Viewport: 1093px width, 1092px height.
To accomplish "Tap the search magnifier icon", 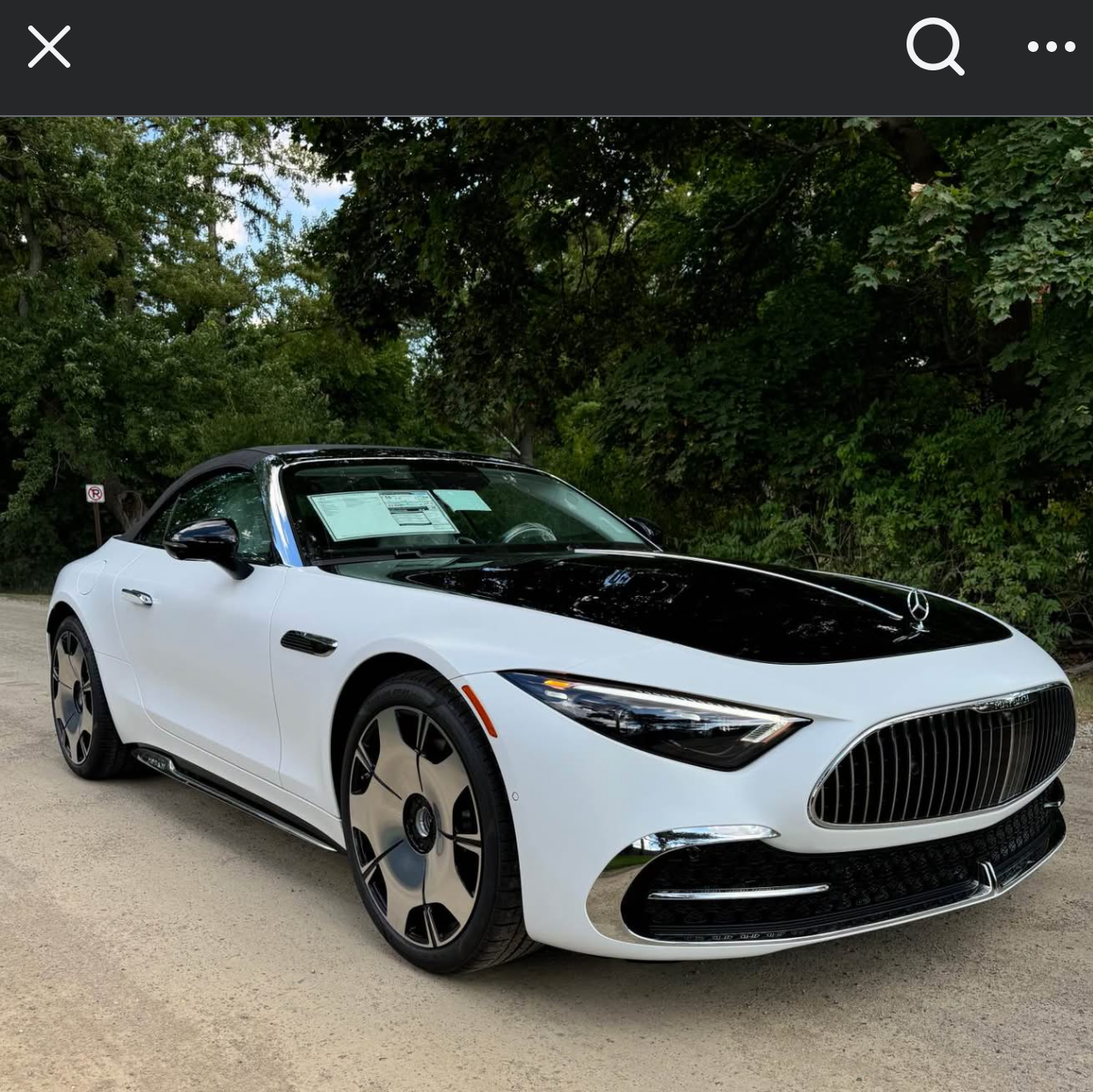I will pyautogui.click(x=935, y=47).
